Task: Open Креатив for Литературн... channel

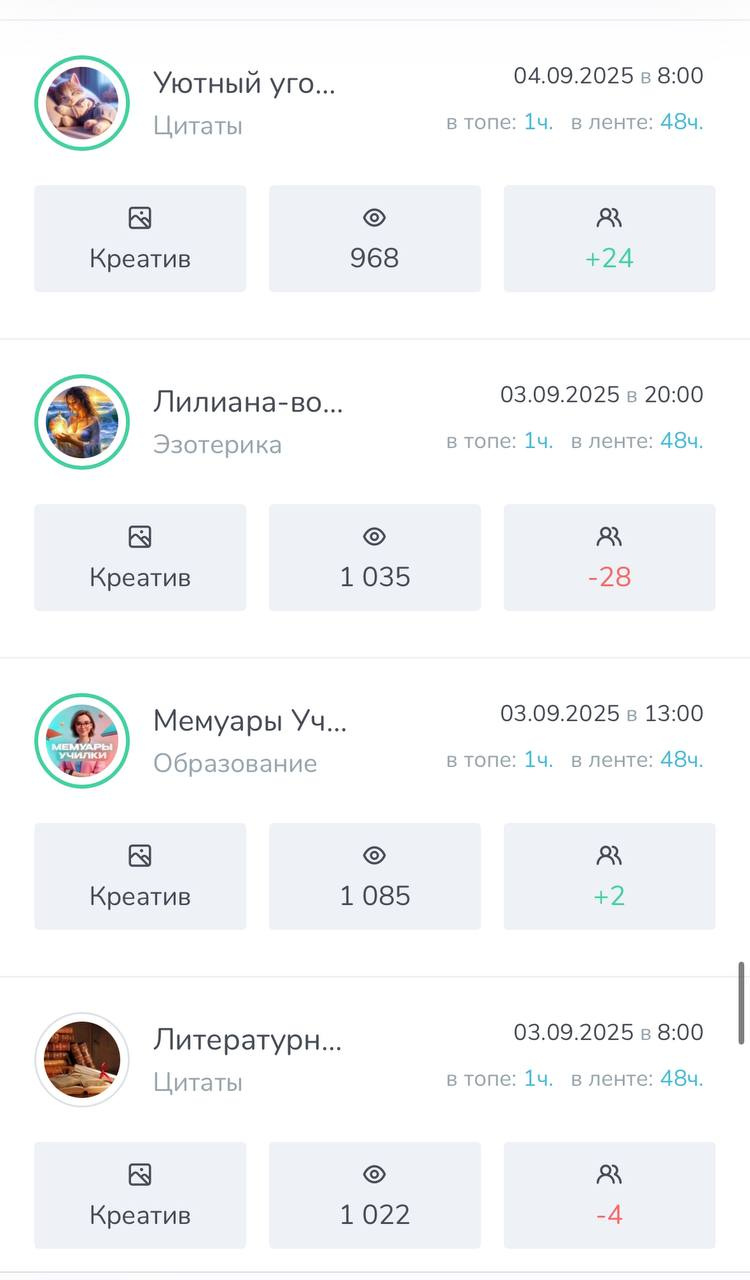Action: (140, 1196)
